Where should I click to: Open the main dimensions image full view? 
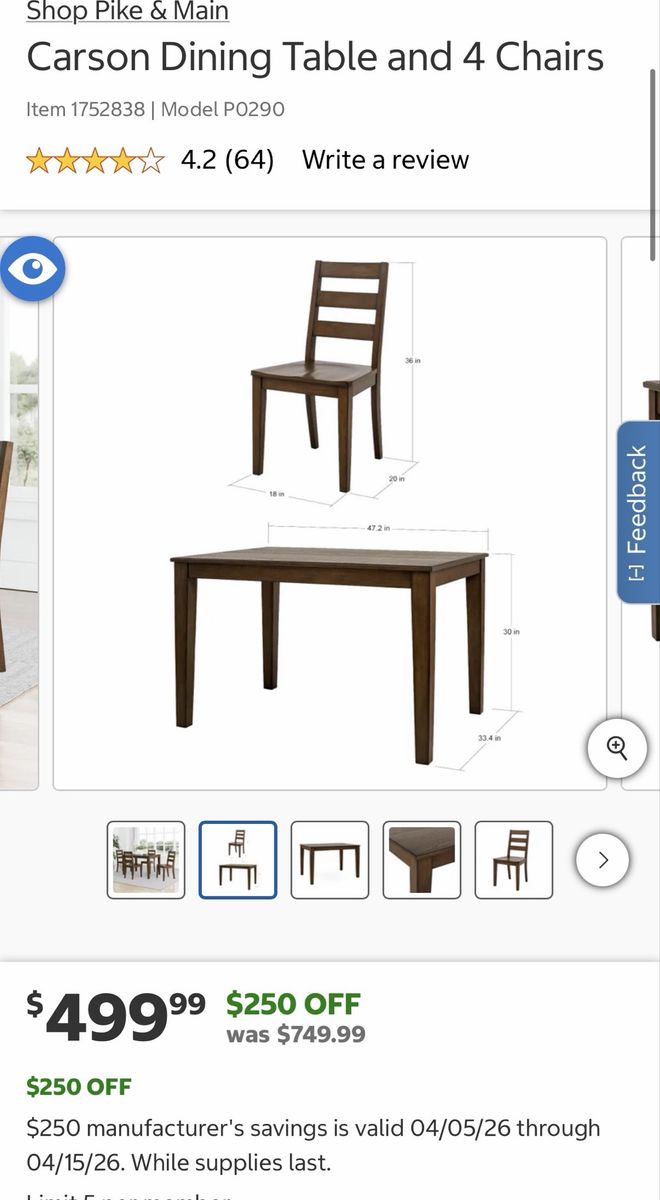tap(330, 513)
